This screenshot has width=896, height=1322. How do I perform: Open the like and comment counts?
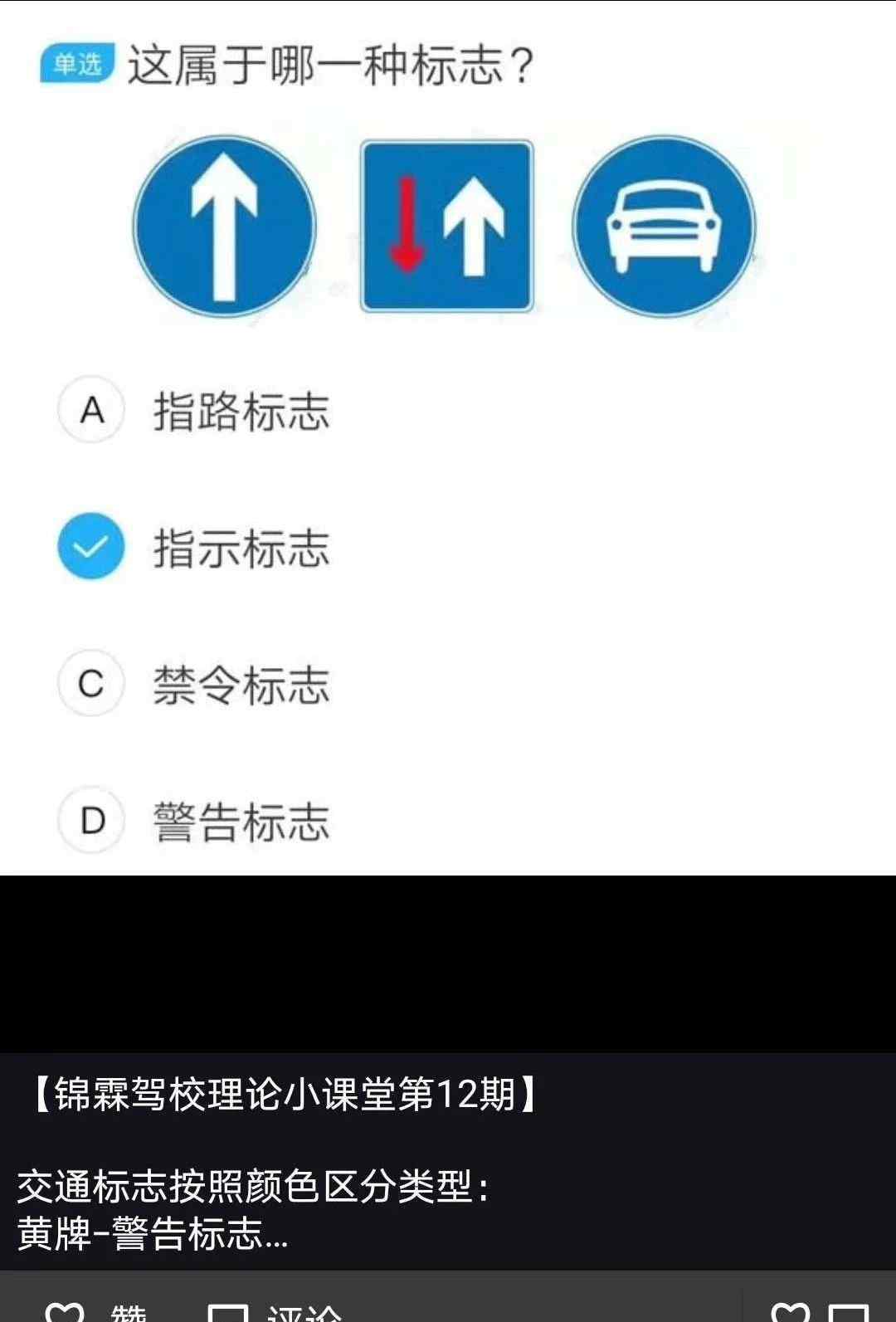(820, 1310)
